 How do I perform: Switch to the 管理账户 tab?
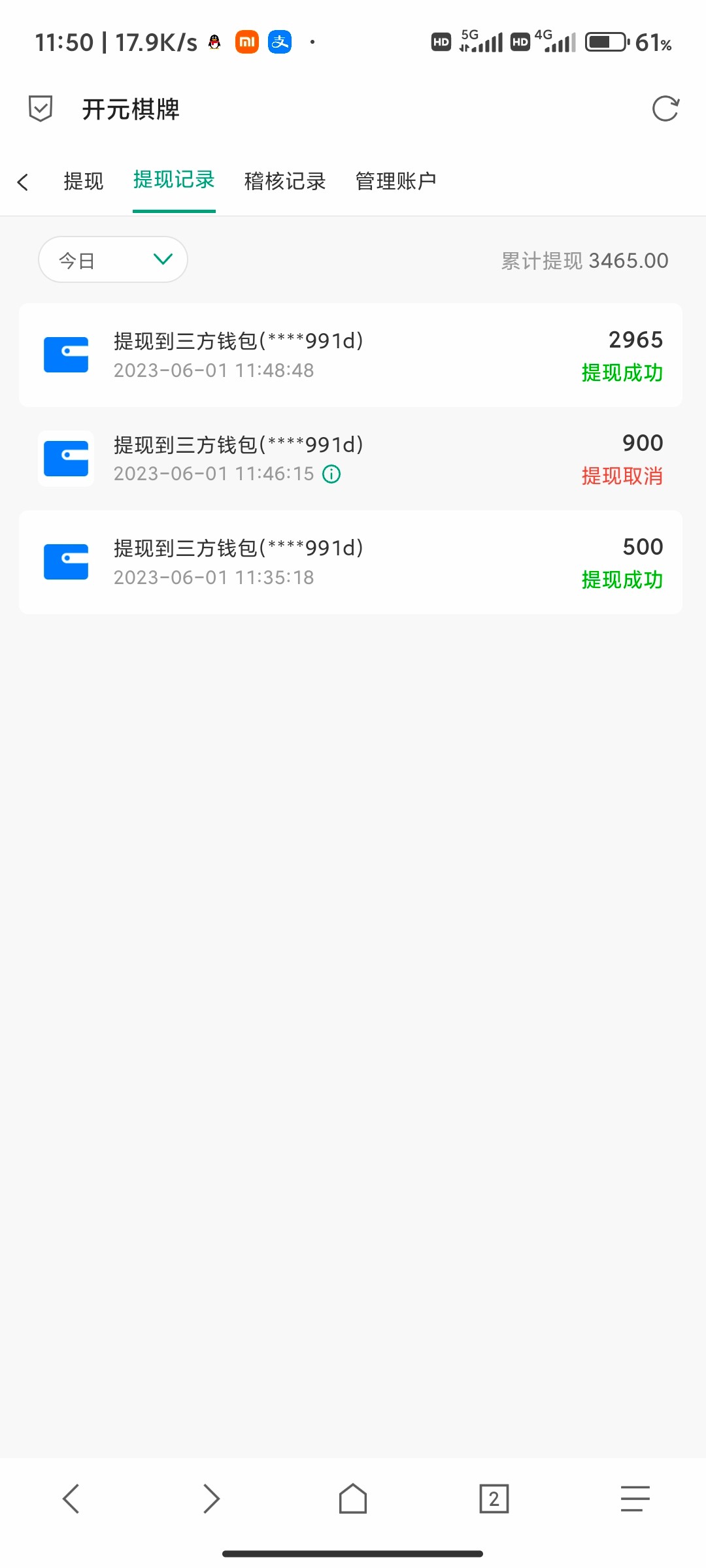pyautogui.click(x=395, y=181)
